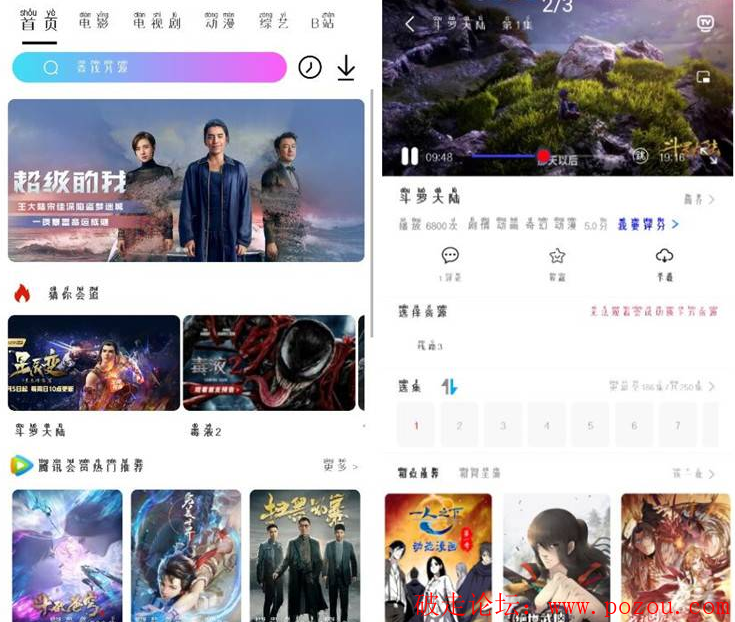Select episode 3 from the list

click(503, 425)
